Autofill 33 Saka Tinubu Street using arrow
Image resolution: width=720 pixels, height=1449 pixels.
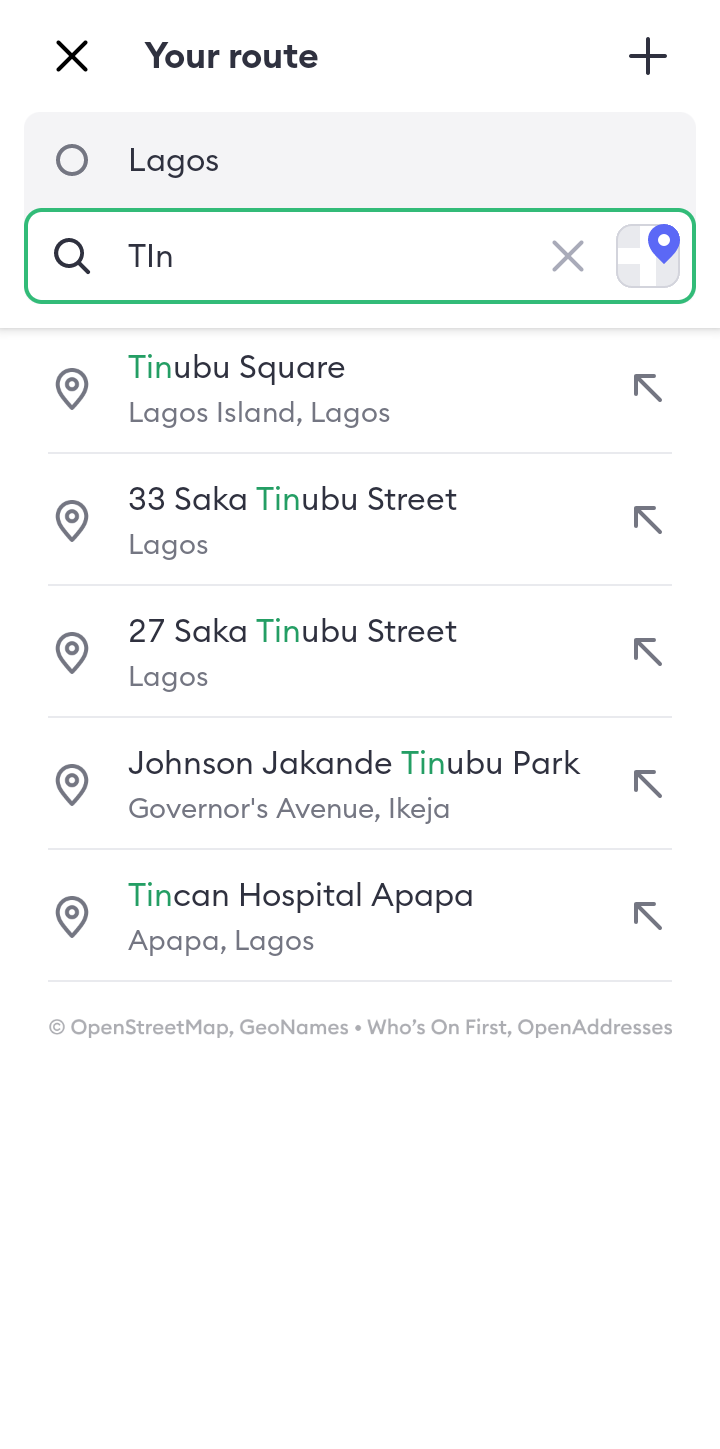648,520
